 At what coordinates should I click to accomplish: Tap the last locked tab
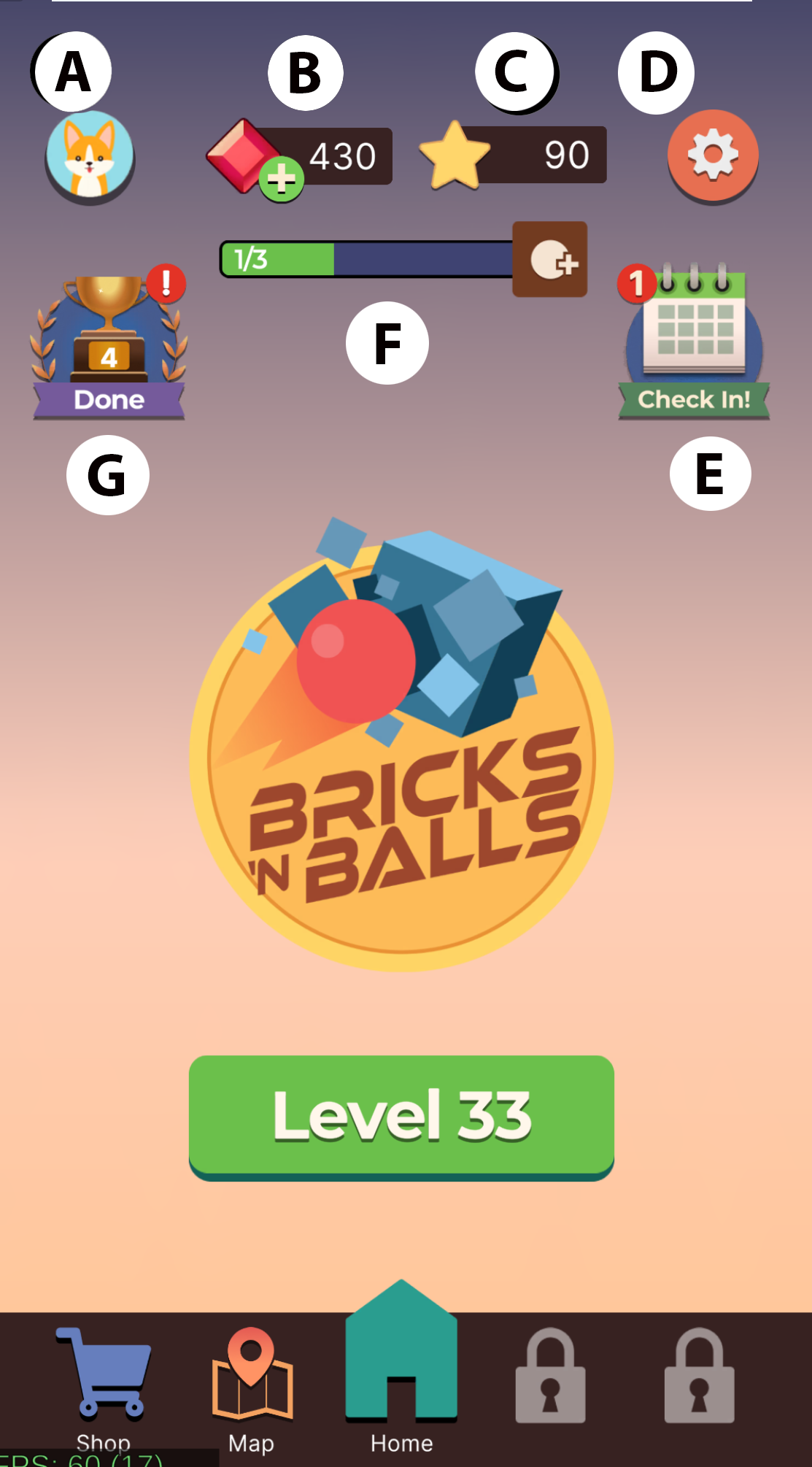(x=699, y=1375)
